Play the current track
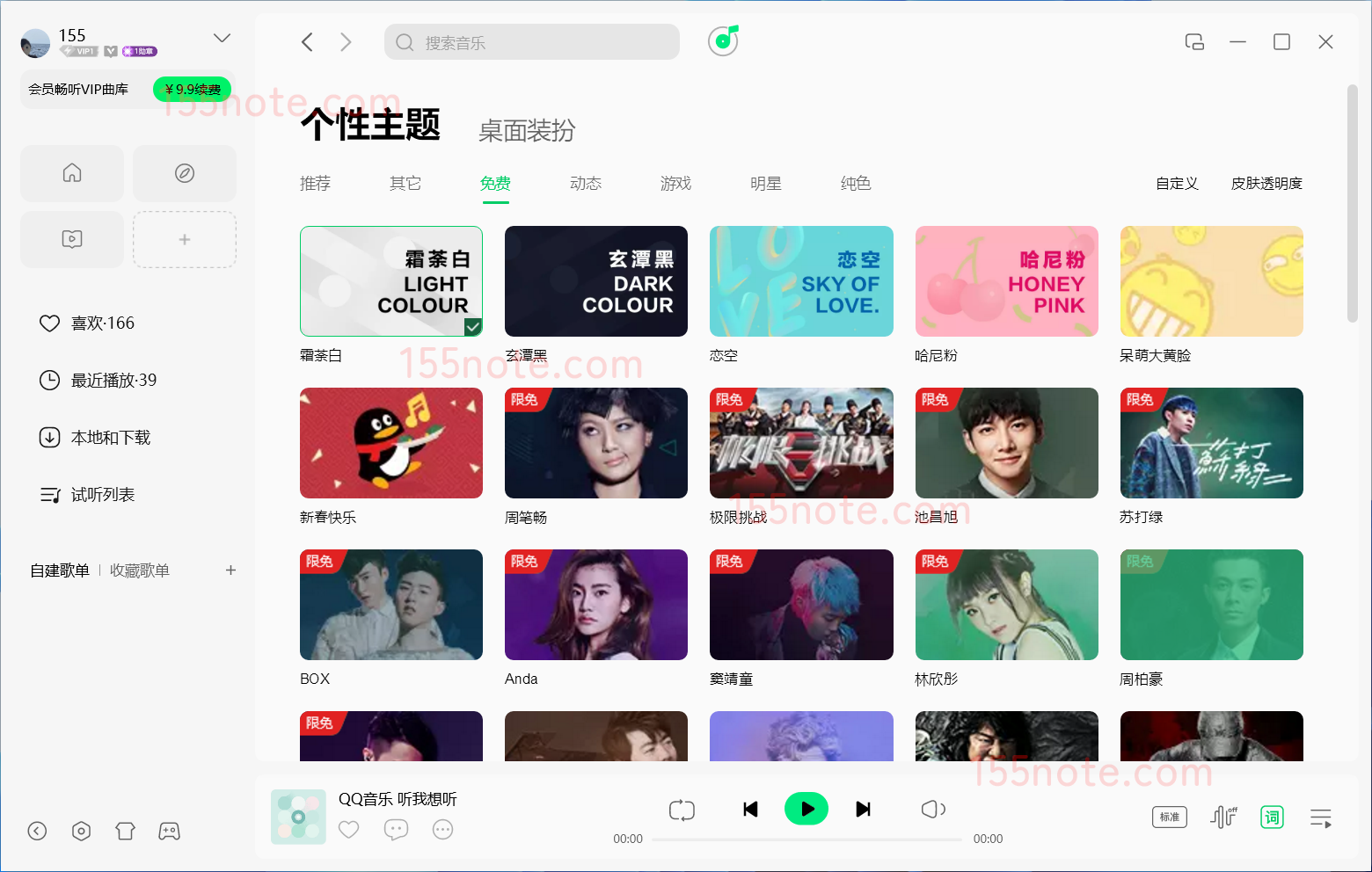This screenshot has height=872, width=1372. point(806,809)
